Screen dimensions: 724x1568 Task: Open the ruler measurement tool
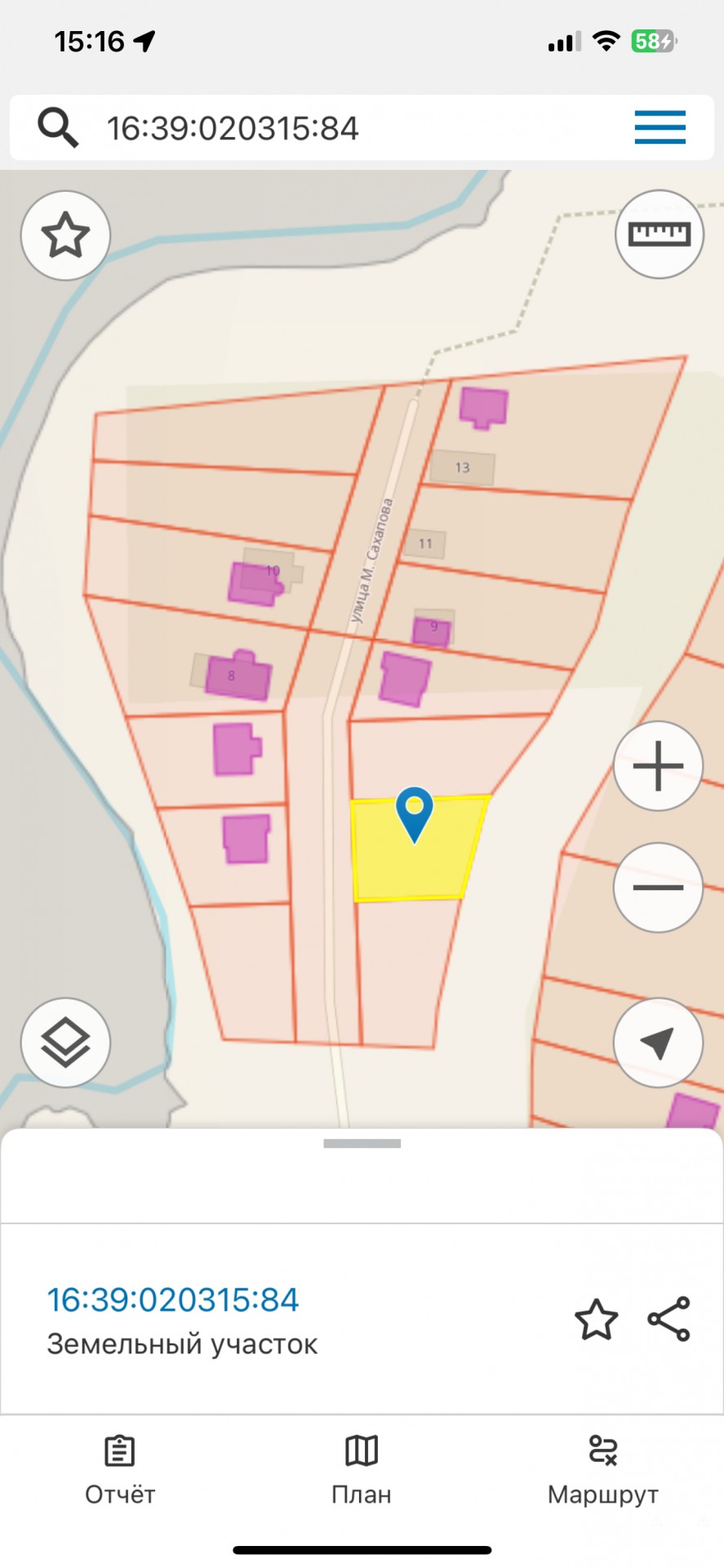click(659, 235)
